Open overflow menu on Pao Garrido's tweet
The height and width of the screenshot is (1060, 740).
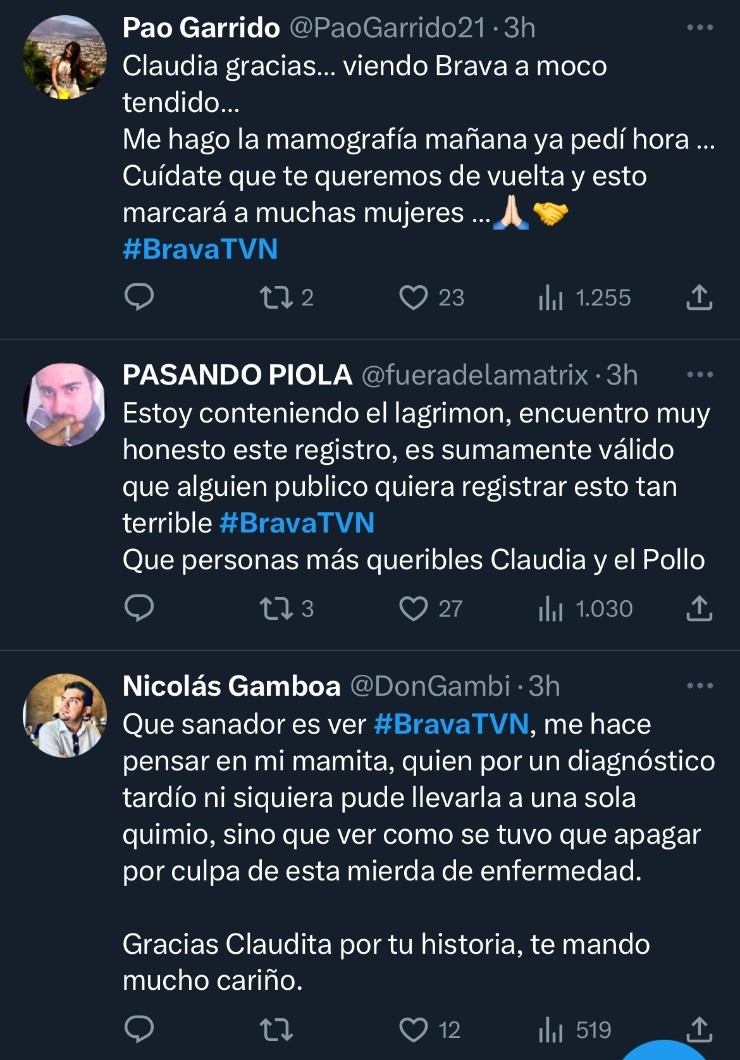click(700, 28)
